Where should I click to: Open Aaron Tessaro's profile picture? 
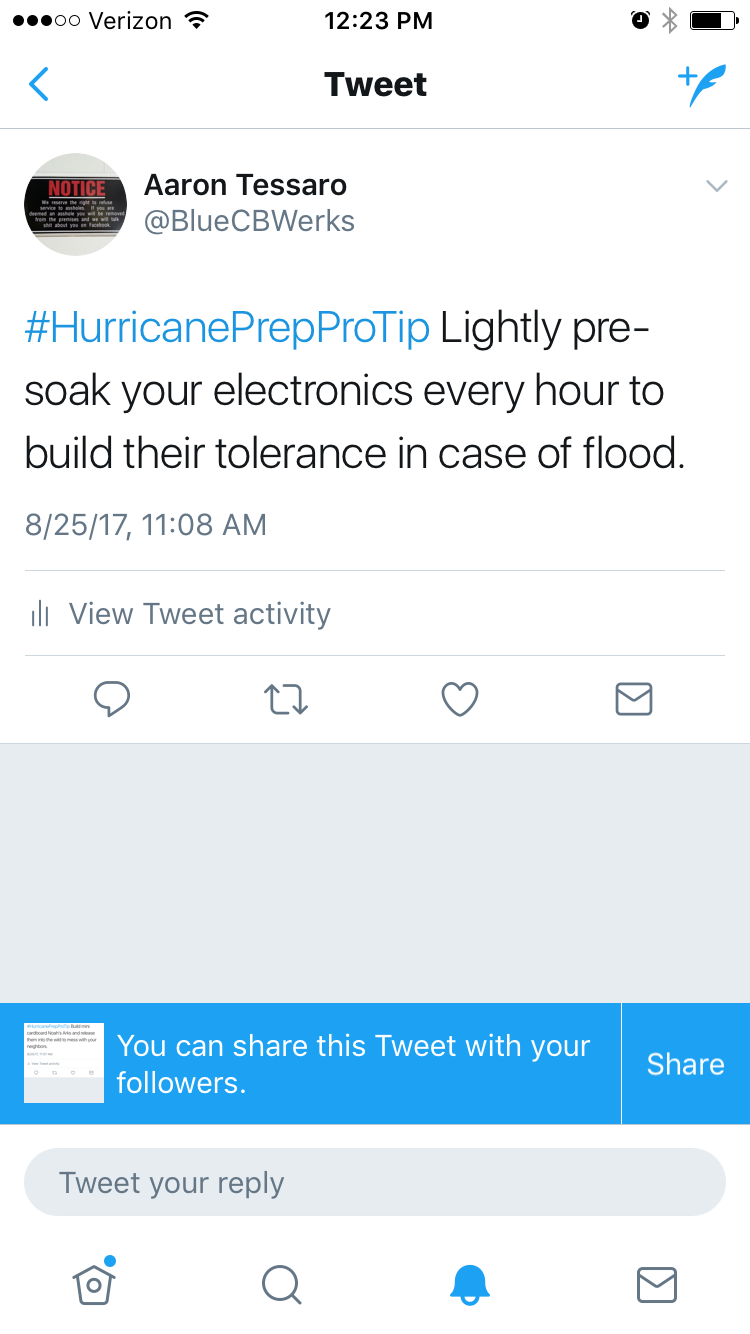76,204
